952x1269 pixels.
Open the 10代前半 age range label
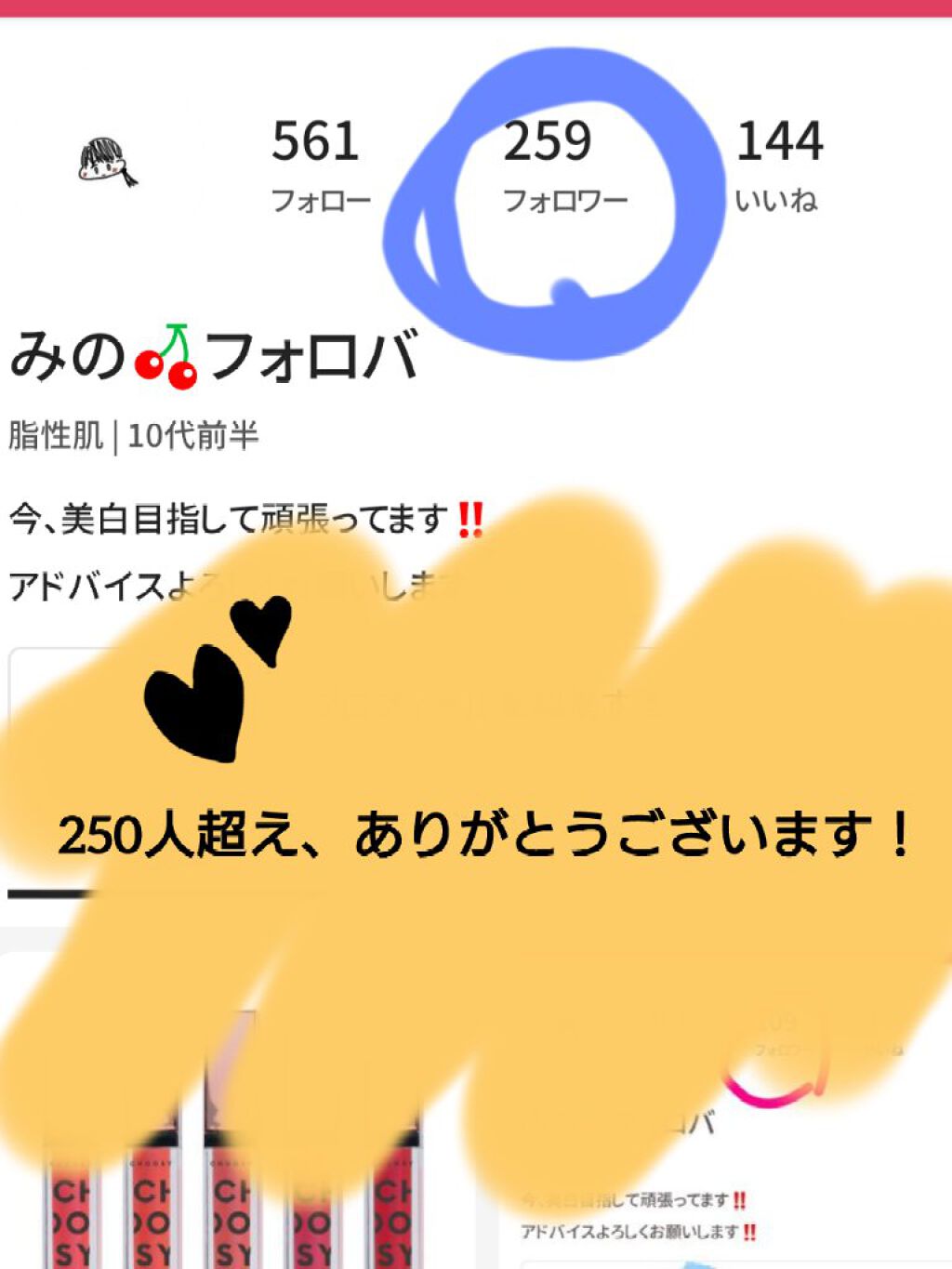191,432
